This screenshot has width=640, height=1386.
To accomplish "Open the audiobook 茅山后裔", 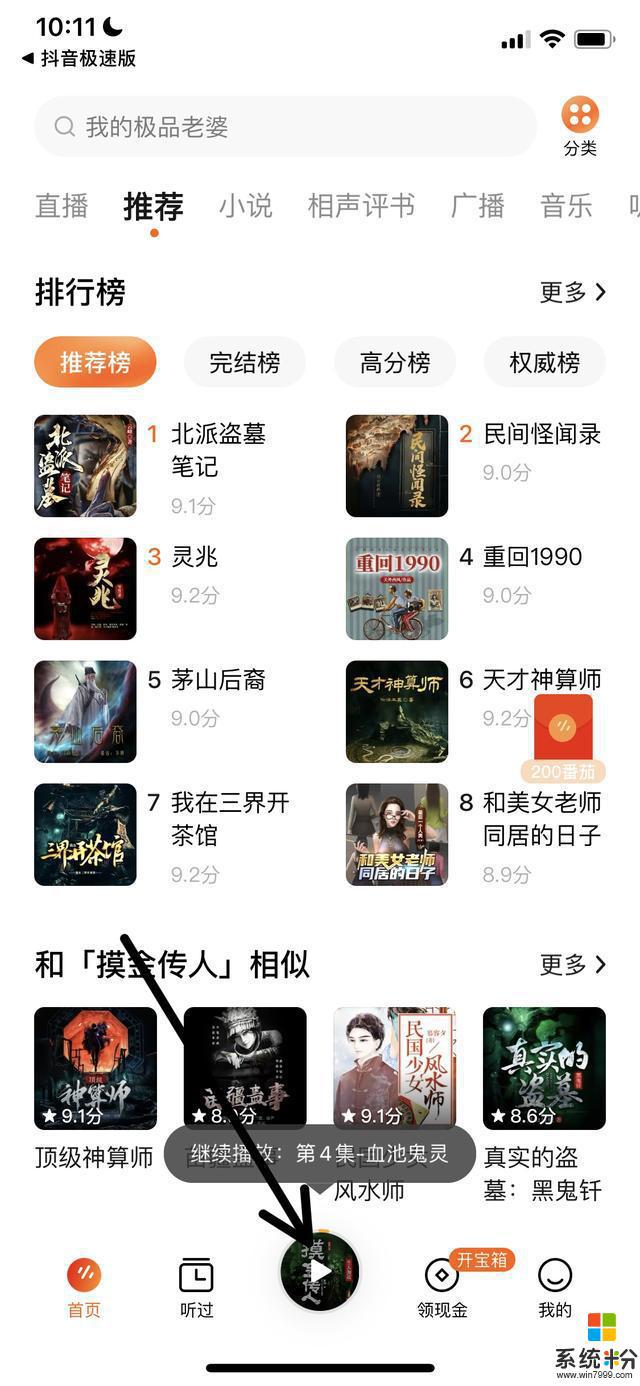I will click(86, 712).
